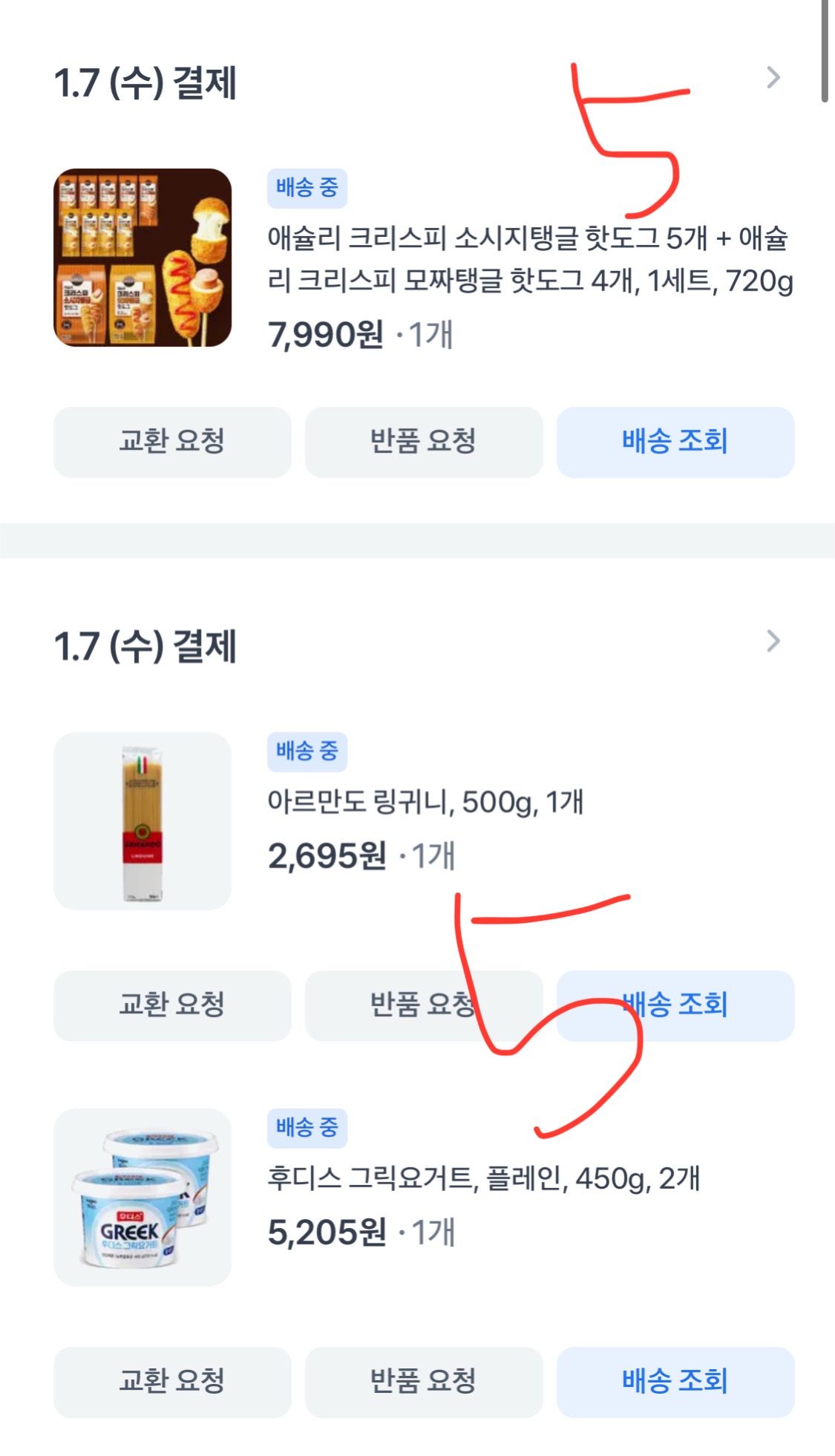
Task: Request return for 후디스 그릭요거트
Action: (424, 1382)
